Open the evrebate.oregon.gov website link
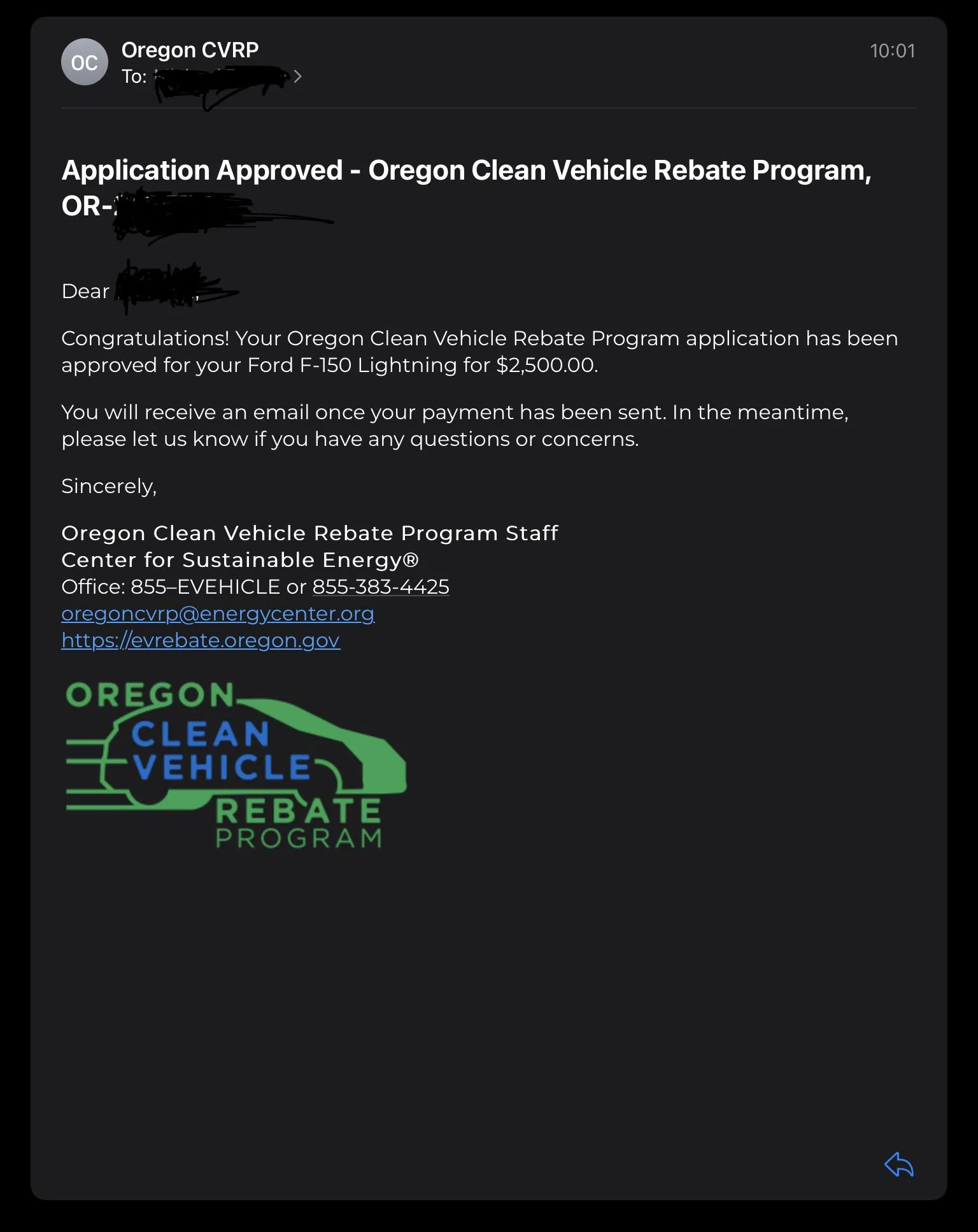The width and height of the screenshot is (978, 1232). click(201, 640)
